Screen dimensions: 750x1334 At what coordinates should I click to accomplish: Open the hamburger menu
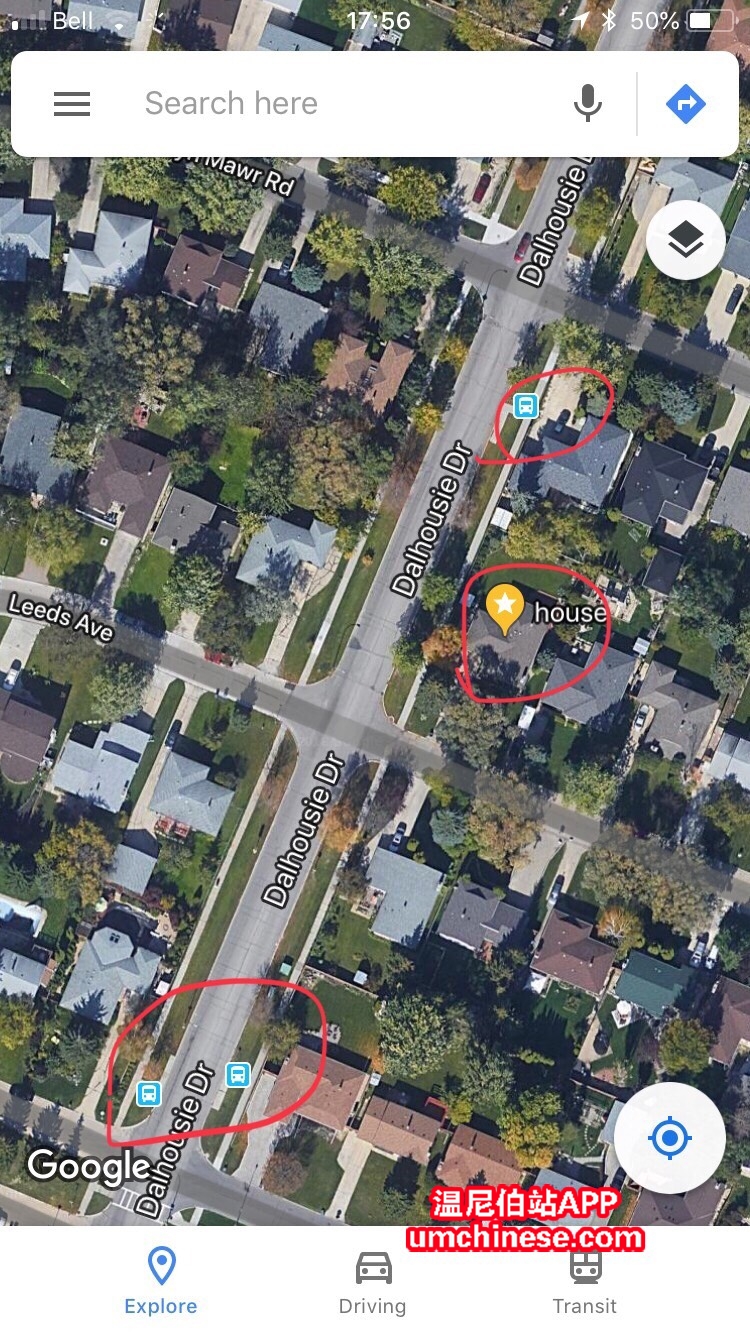tap(72, 104)
